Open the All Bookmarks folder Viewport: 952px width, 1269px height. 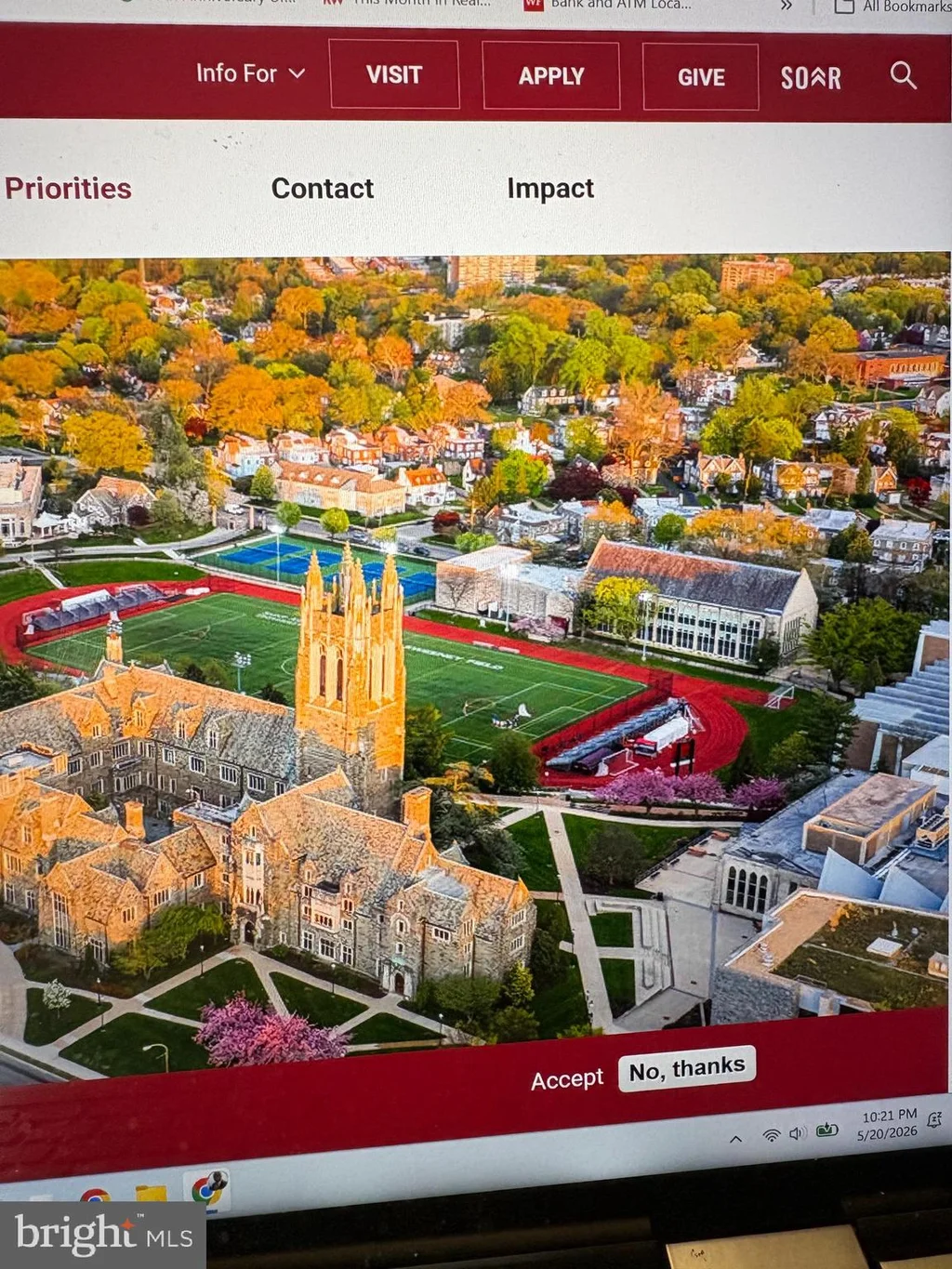(x=892, y=7)
